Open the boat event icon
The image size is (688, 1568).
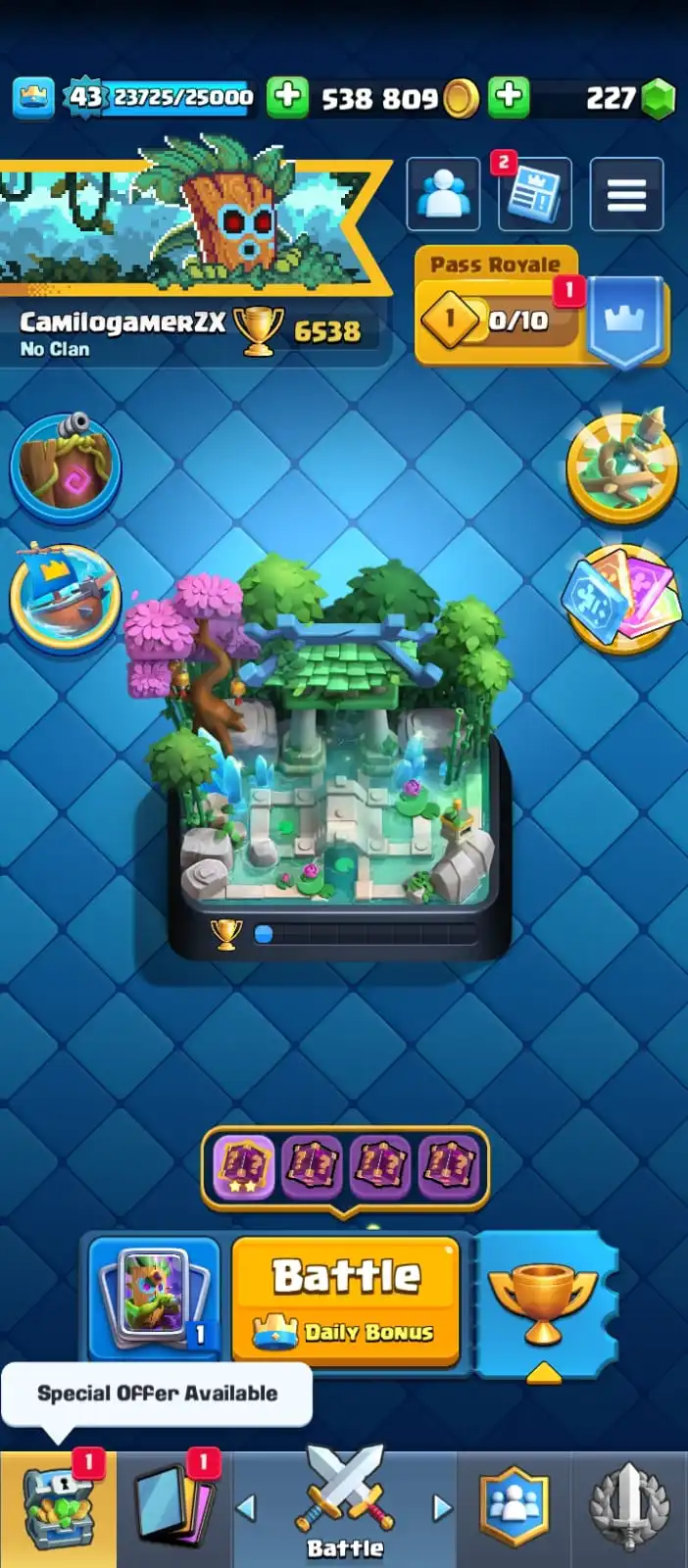[x=66, y=596]
